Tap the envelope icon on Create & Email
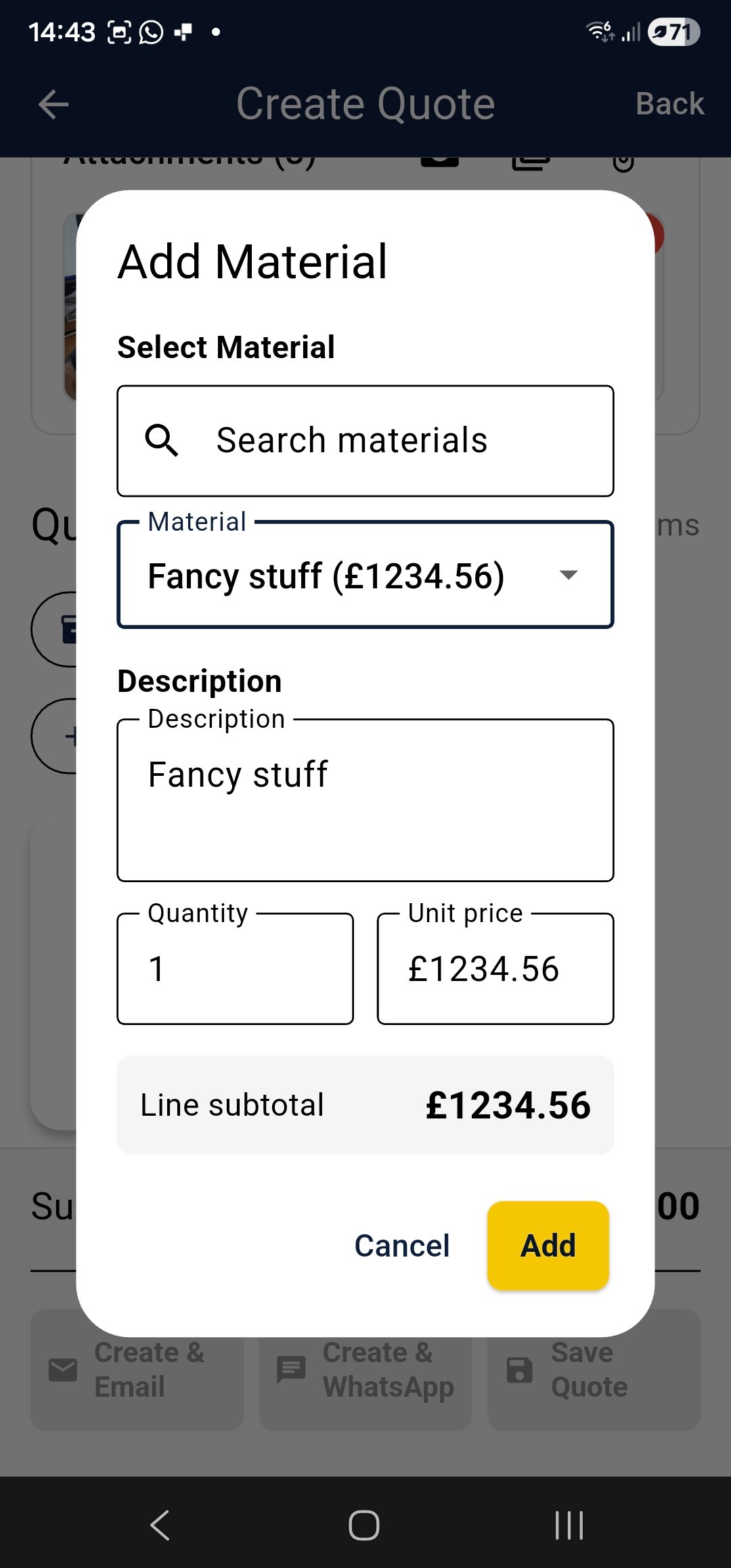 [61, 1368]
